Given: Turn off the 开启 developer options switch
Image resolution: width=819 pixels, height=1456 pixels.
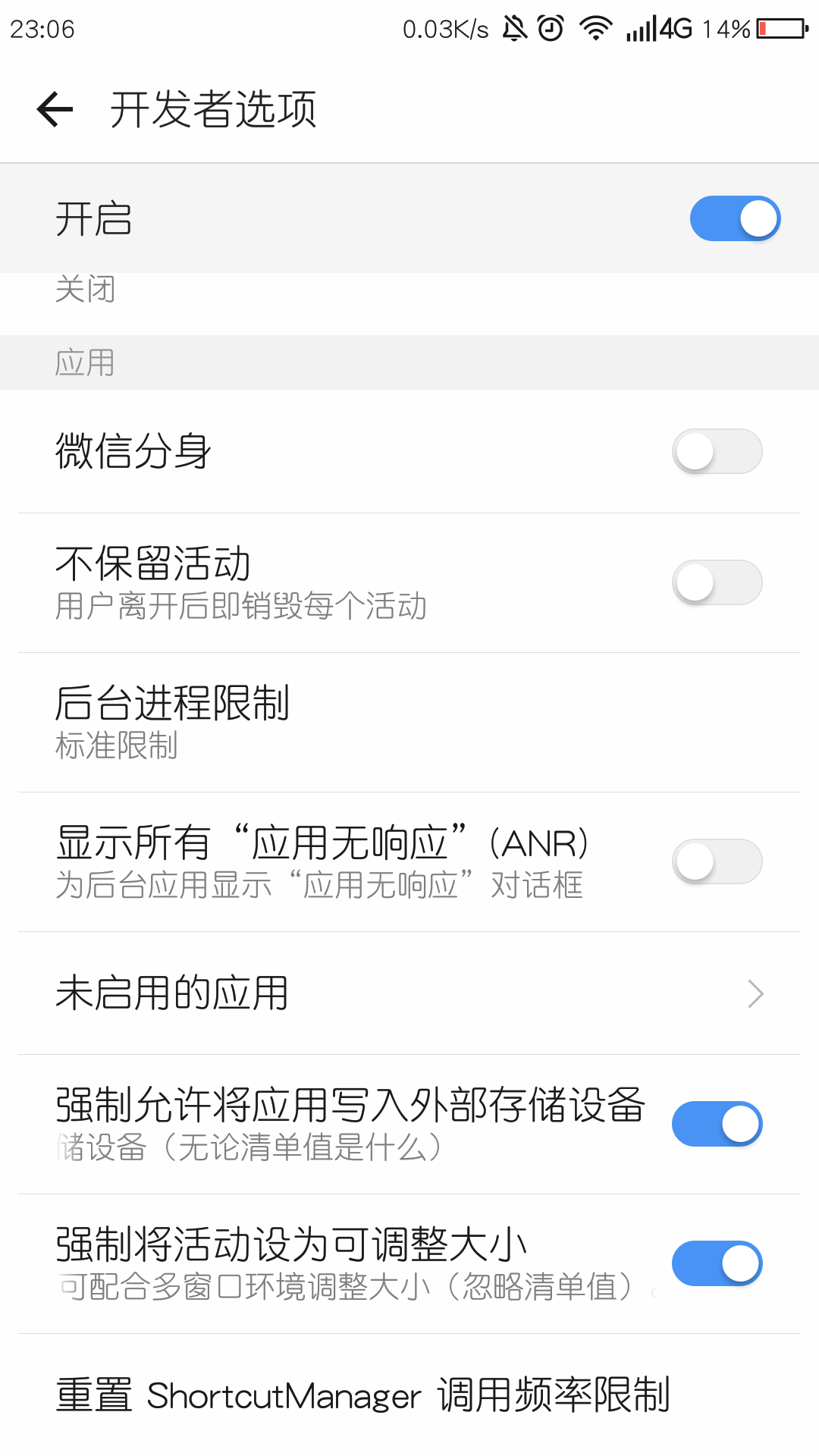Looking at the screenshot, I should 735,218.
